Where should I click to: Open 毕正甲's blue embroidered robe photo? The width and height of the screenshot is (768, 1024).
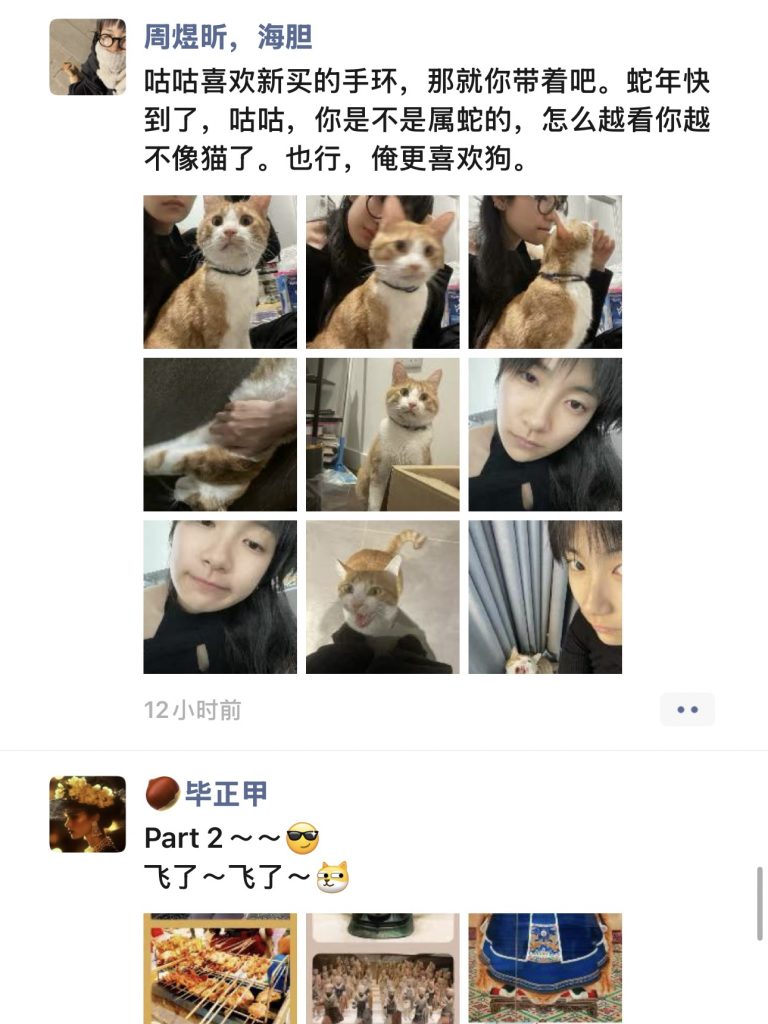pyautogui.click(x=545, y=968)
